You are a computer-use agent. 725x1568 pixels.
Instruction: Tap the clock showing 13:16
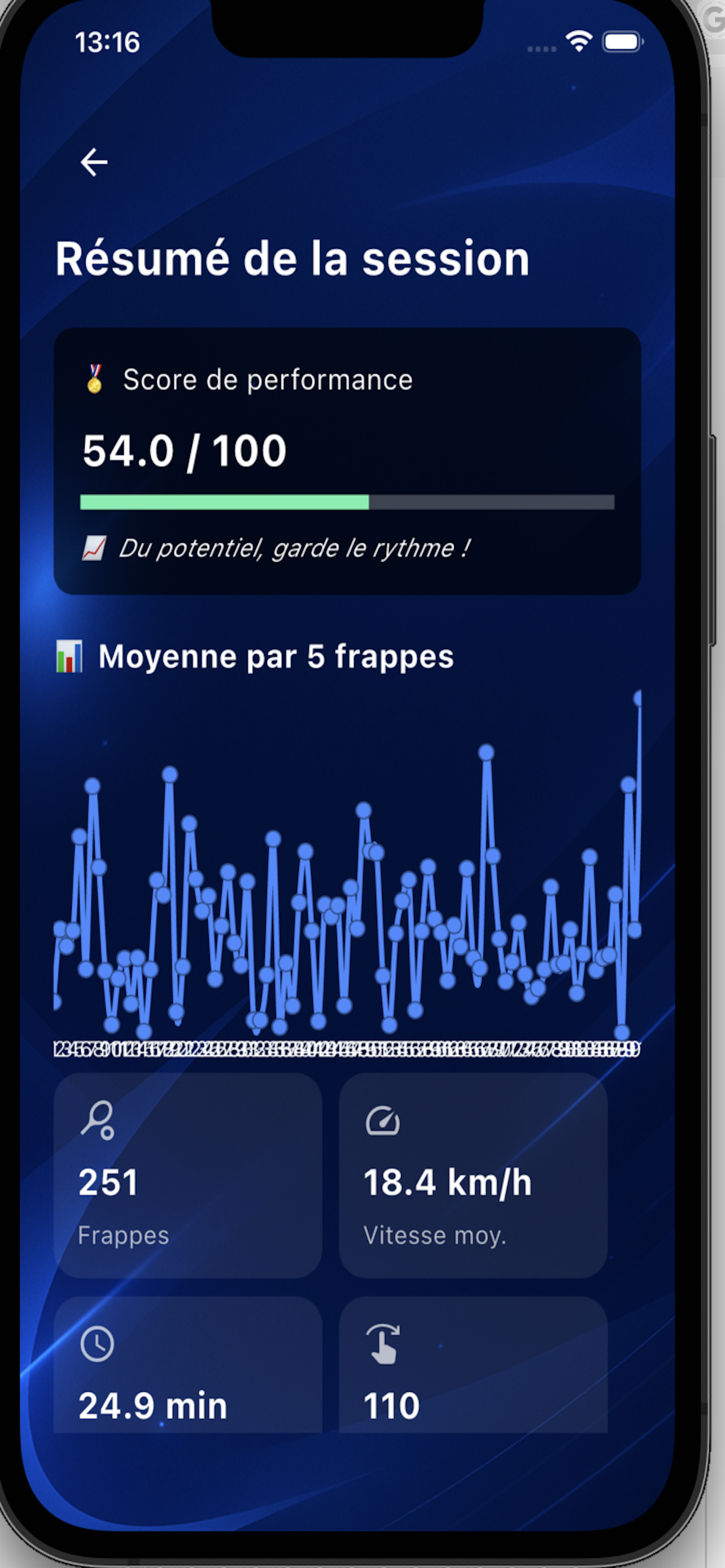click(108, 42)
